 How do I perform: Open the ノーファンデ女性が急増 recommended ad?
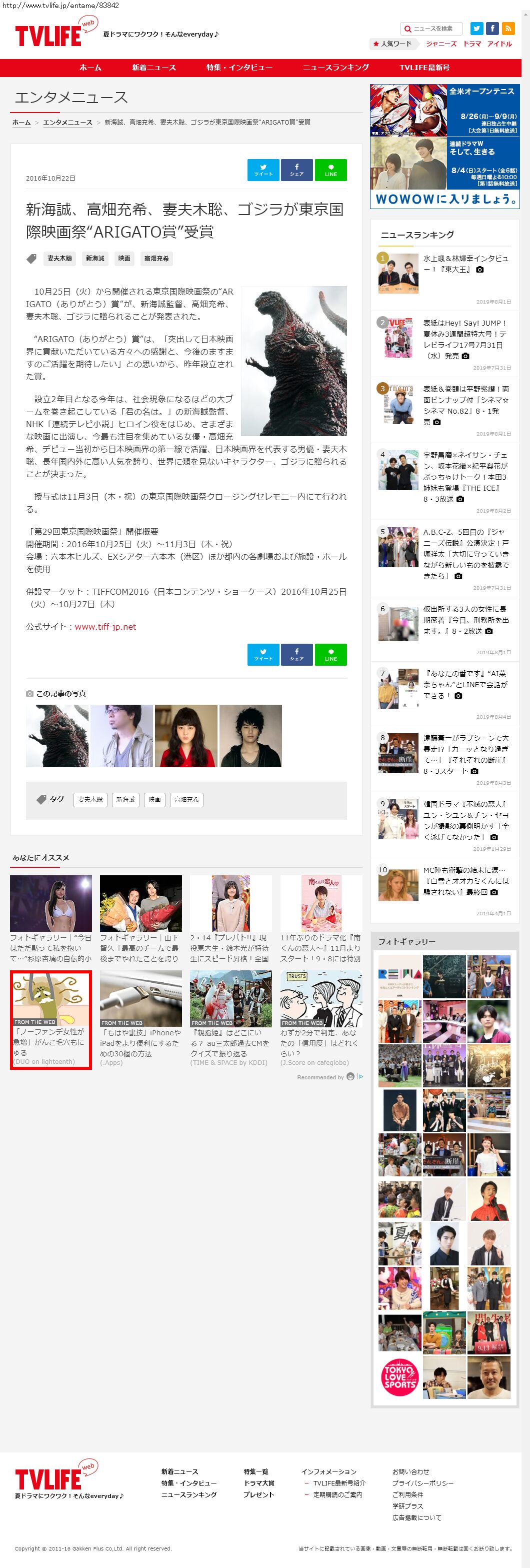[x=51, y=1019]
